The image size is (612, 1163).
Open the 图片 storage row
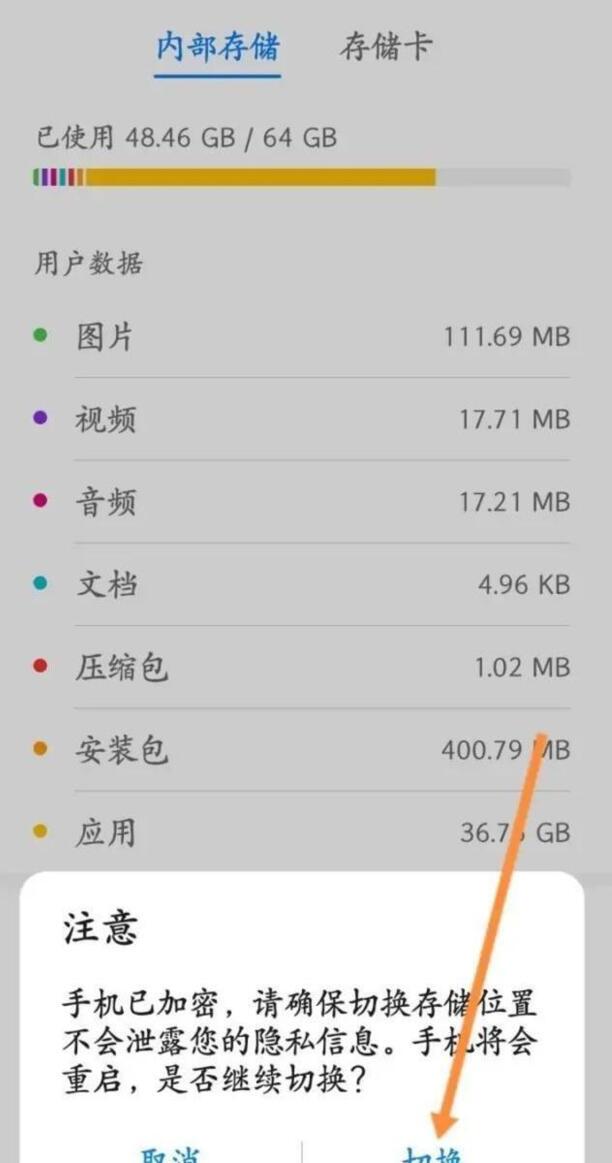[x=302, y=336]
